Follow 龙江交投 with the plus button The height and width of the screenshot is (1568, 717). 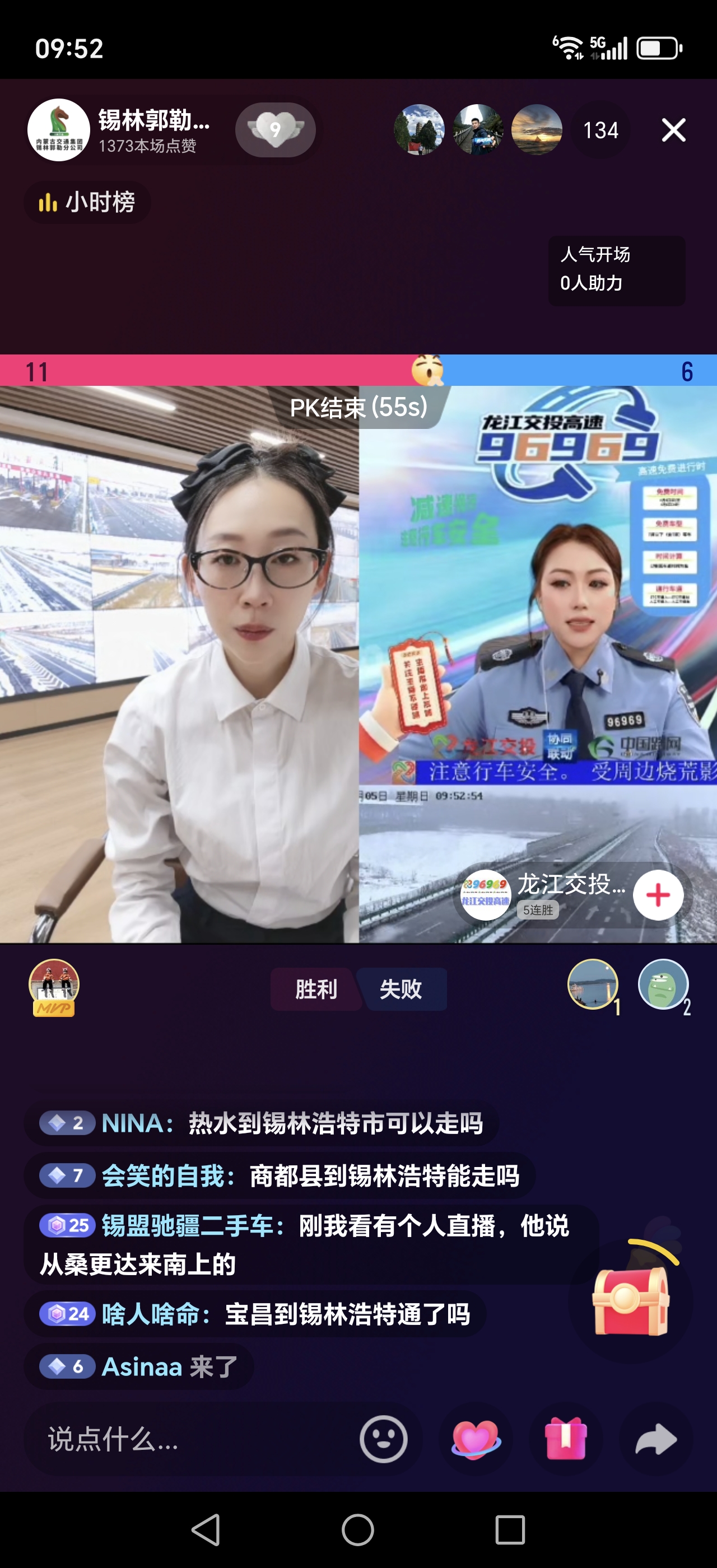tap(658, 895)
